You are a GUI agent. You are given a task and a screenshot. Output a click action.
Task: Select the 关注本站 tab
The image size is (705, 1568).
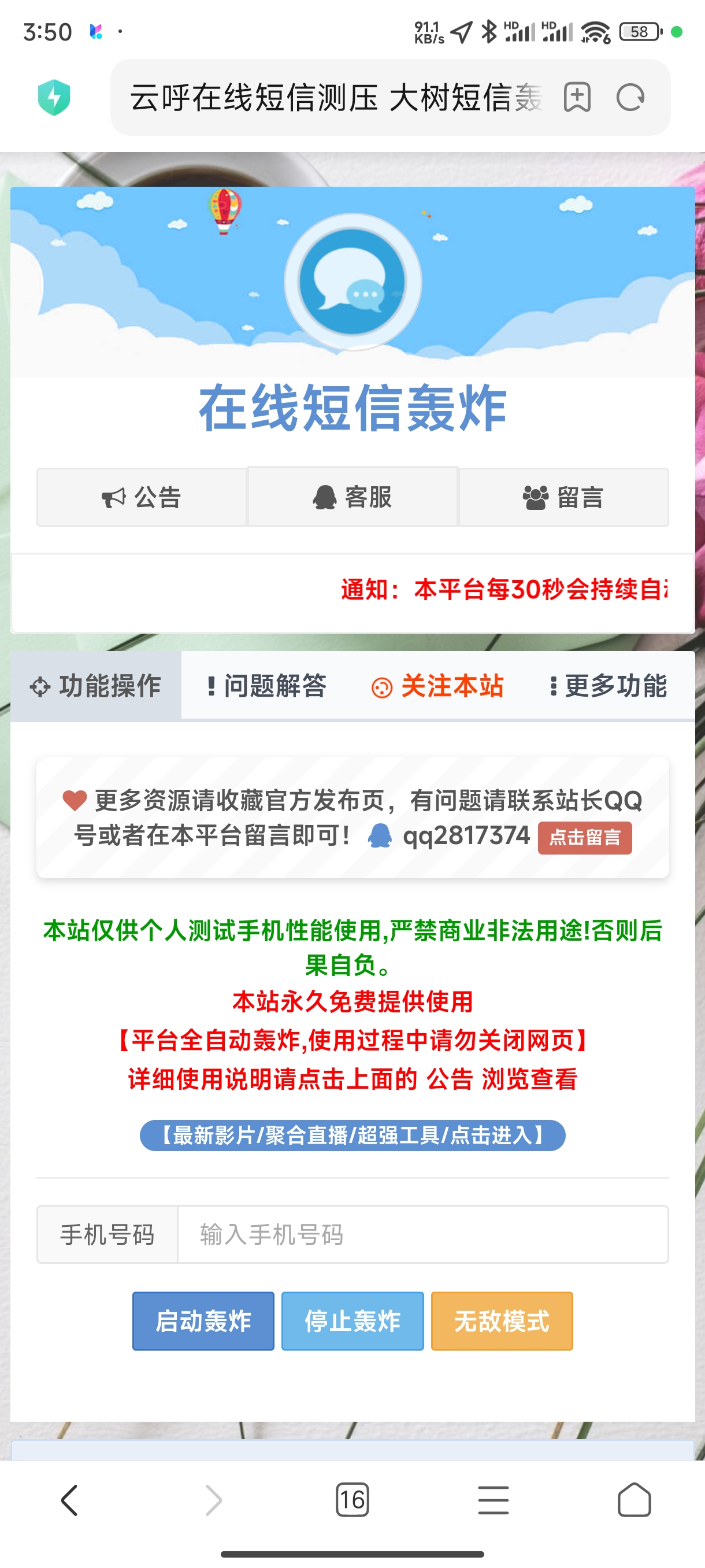(438, 686)
